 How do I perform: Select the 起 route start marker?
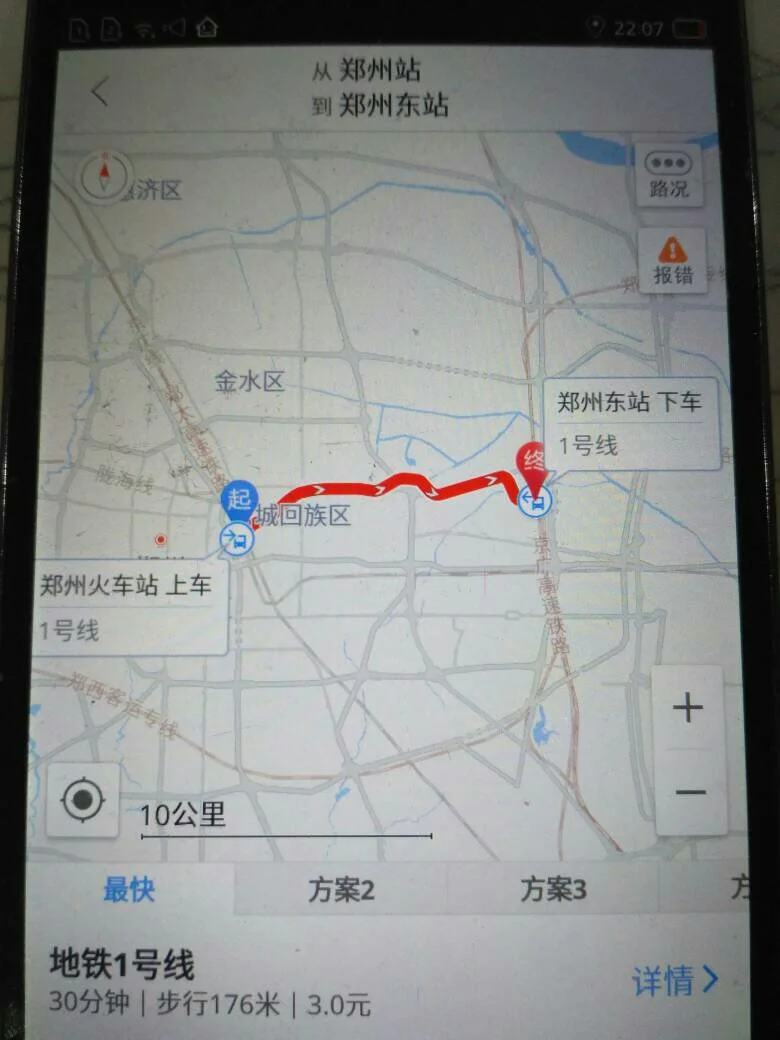(240, 497)
